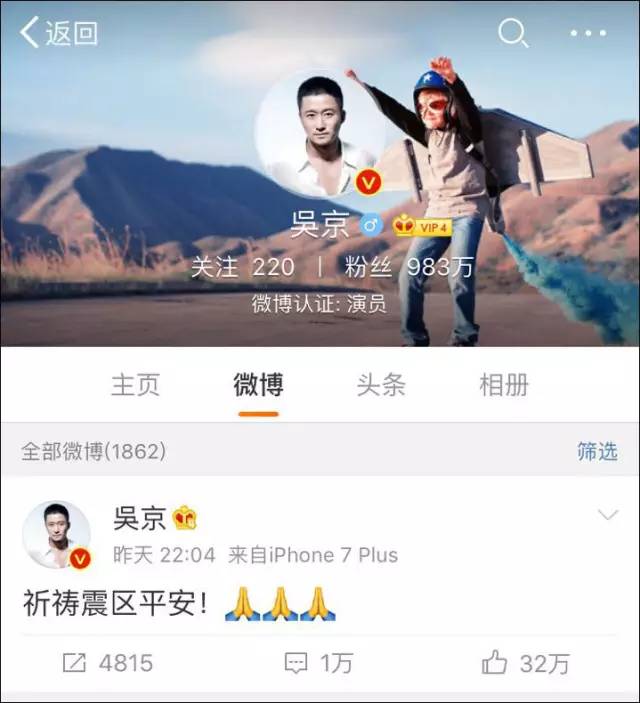The width and height of the screenshot is (640, 703).
Task: Open the three-dot overflow menu
Action: point(588,33)
